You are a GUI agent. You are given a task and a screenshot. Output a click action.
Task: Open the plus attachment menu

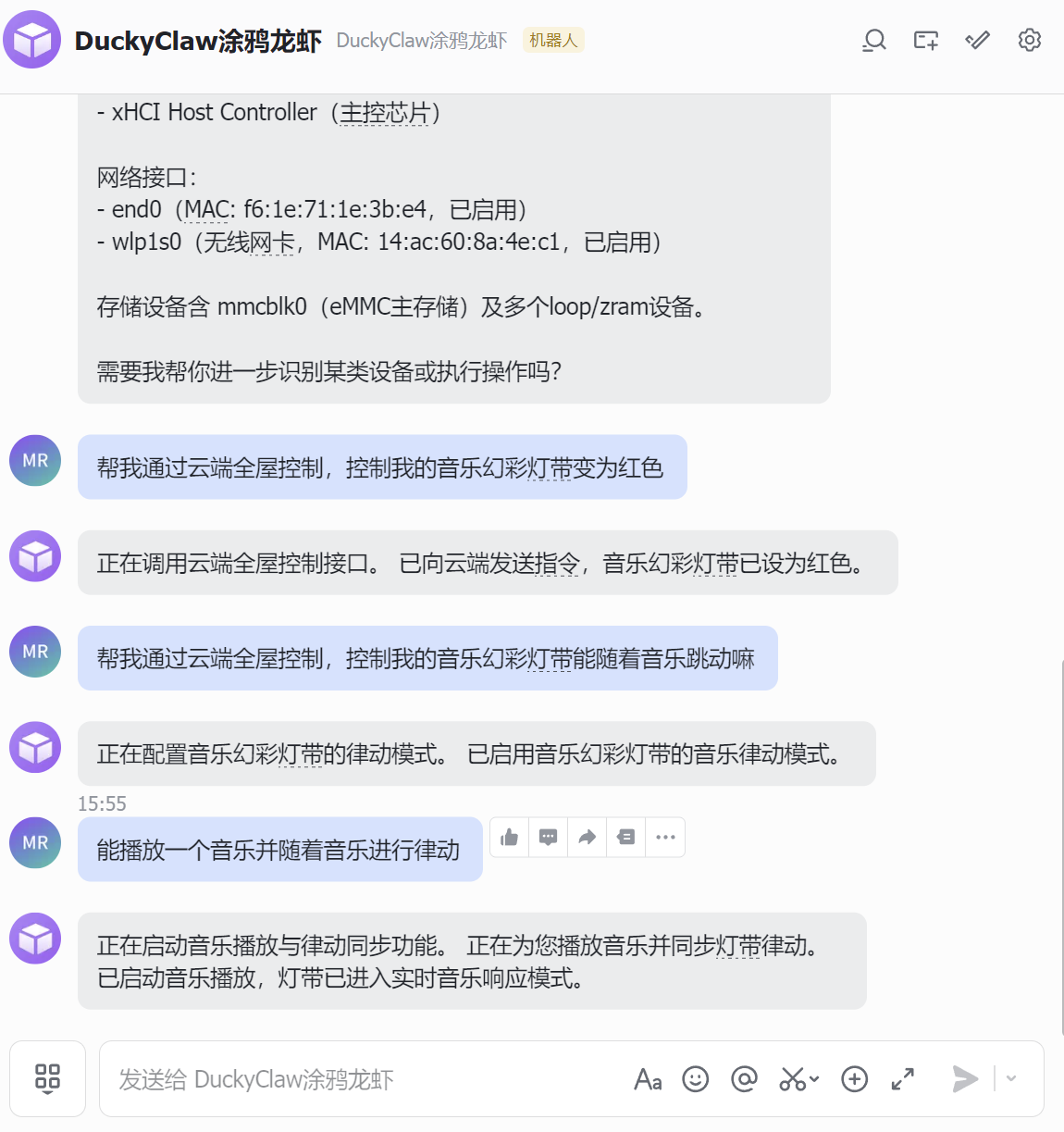(854, 1079)
